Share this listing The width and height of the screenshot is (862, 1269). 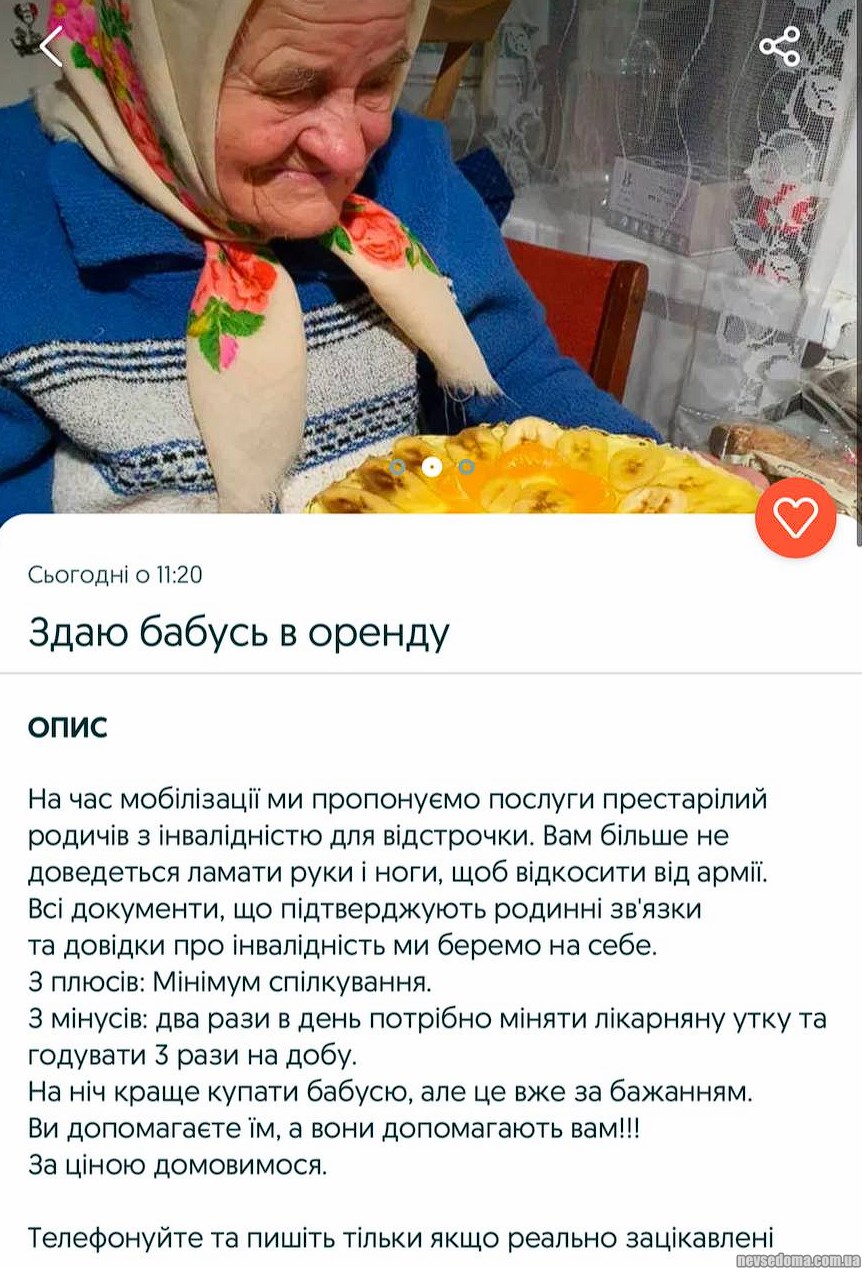pyautogui.click(x=779, y=46)
